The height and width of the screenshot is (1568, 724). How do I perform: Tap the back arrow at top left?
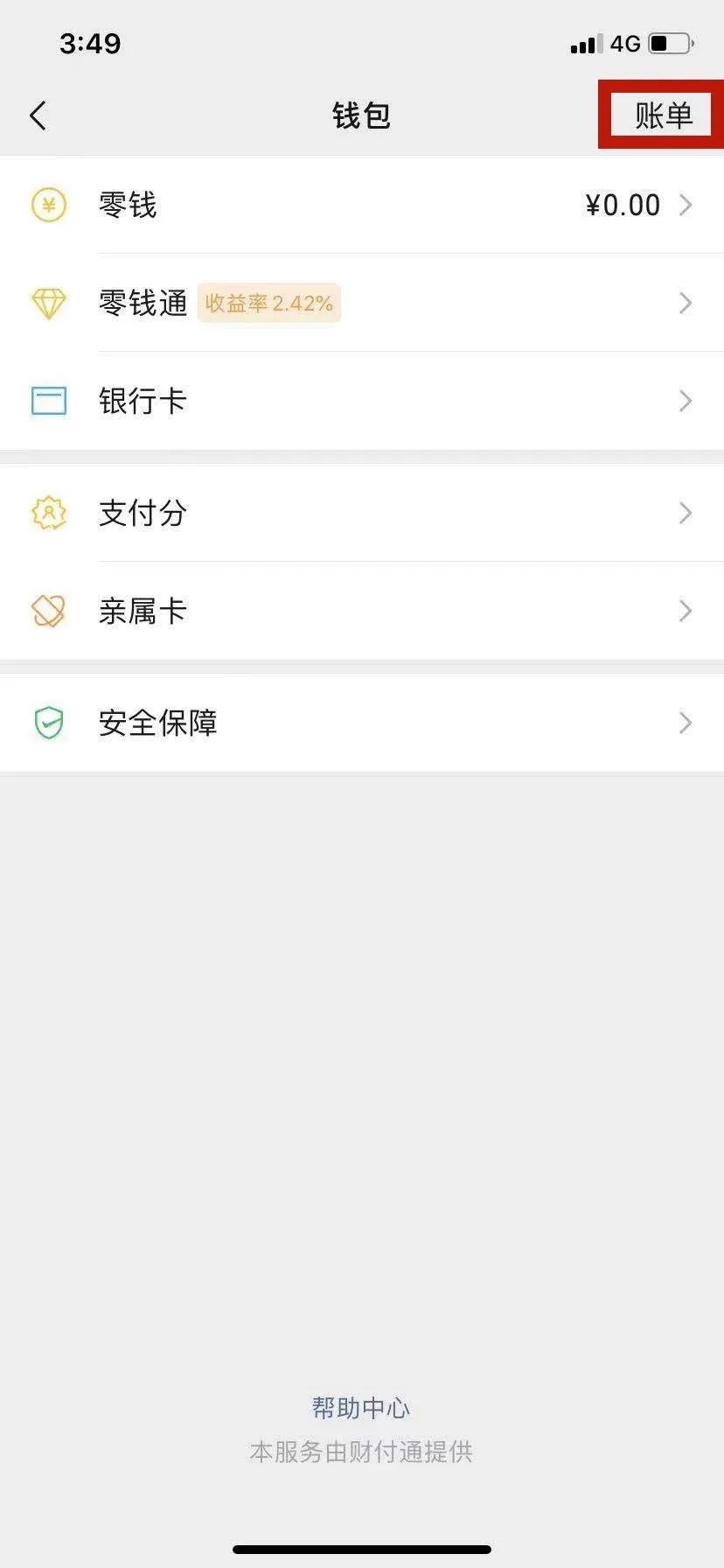pos(38,115)
